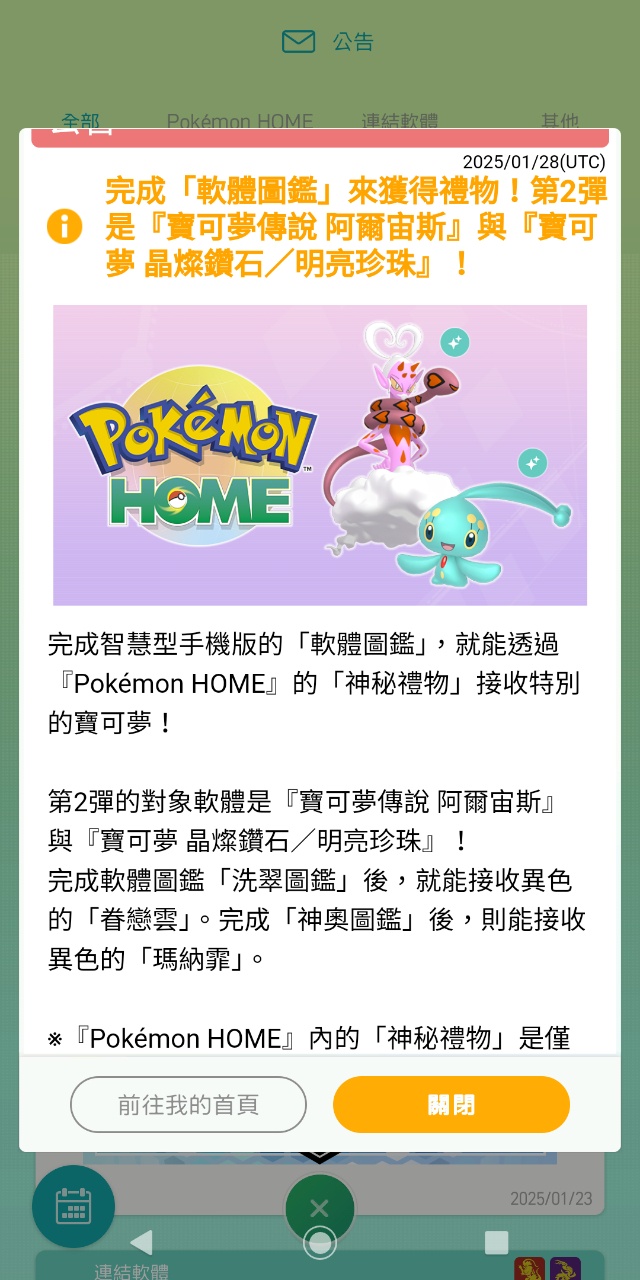Tap the 前往我的首頁 button
Image resolution: width=640 pixels, height=1280 pixels.
tap(188, 1104)
